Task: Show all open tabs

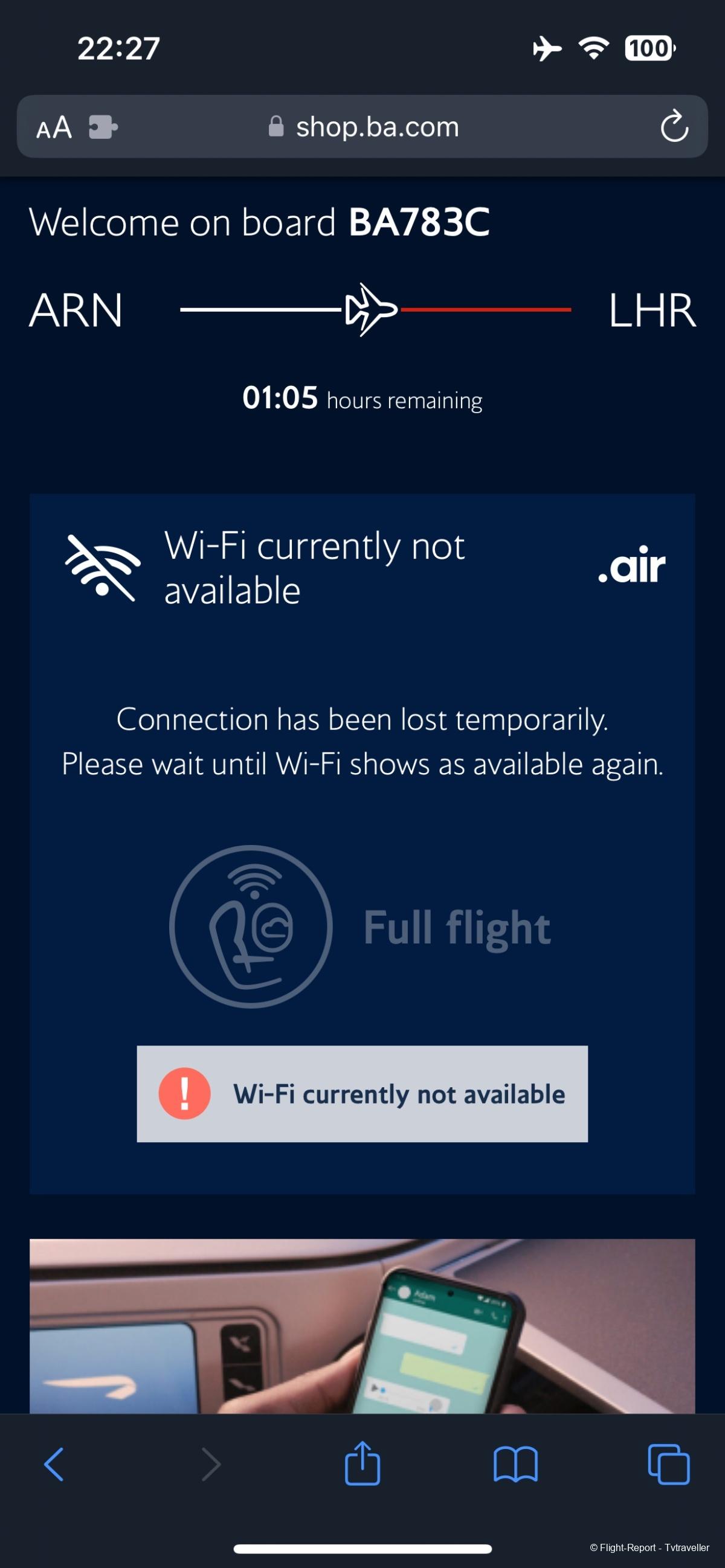Action: (x=668, y=1464)
